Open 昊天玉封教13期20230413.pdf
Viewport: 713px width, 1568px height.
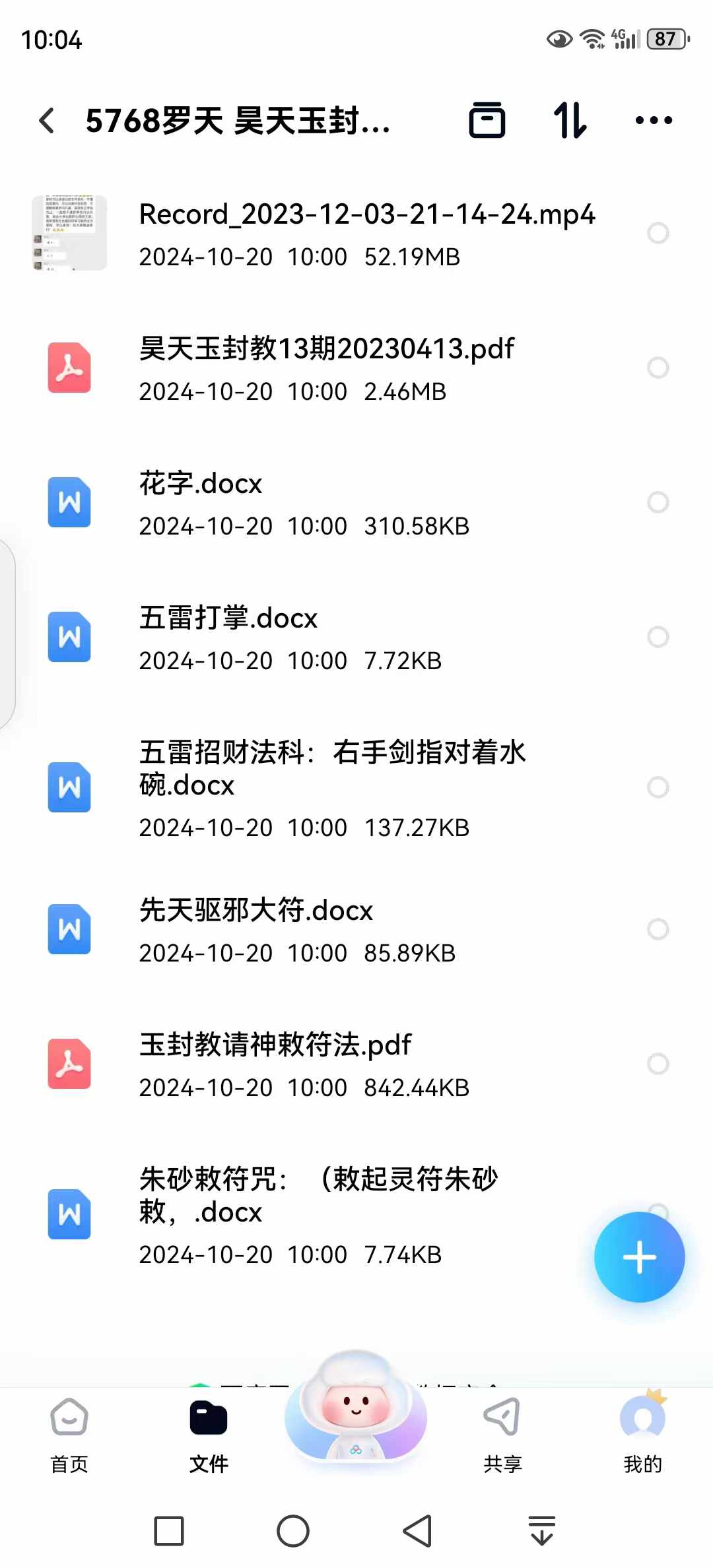pos(356,368)
